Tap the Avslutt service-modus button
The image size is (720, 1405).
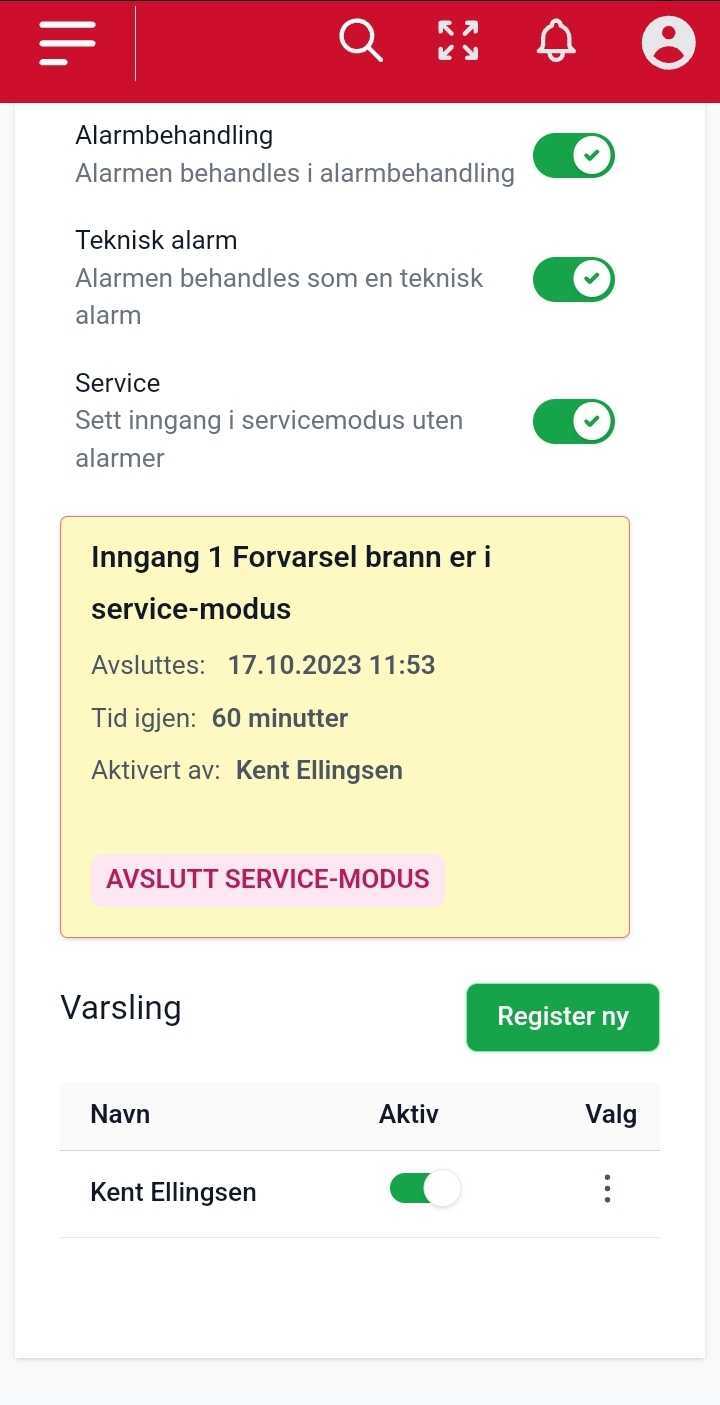pyautogui.click(x=267, y=880)
